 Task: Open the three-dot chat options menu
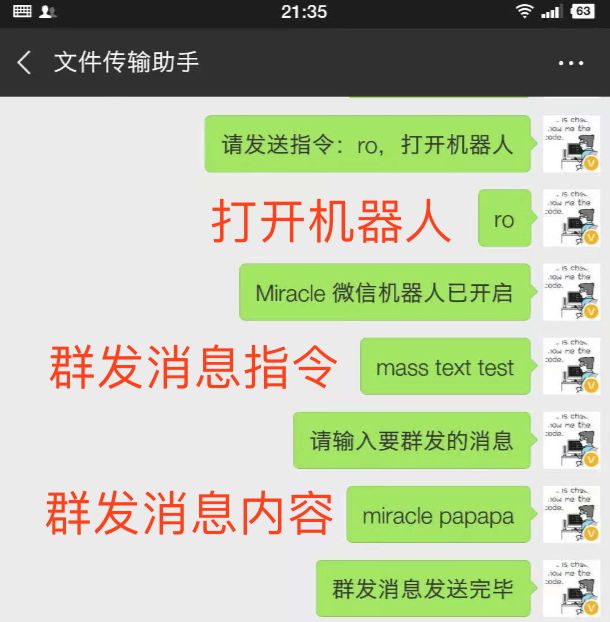[x=571, y=63]
